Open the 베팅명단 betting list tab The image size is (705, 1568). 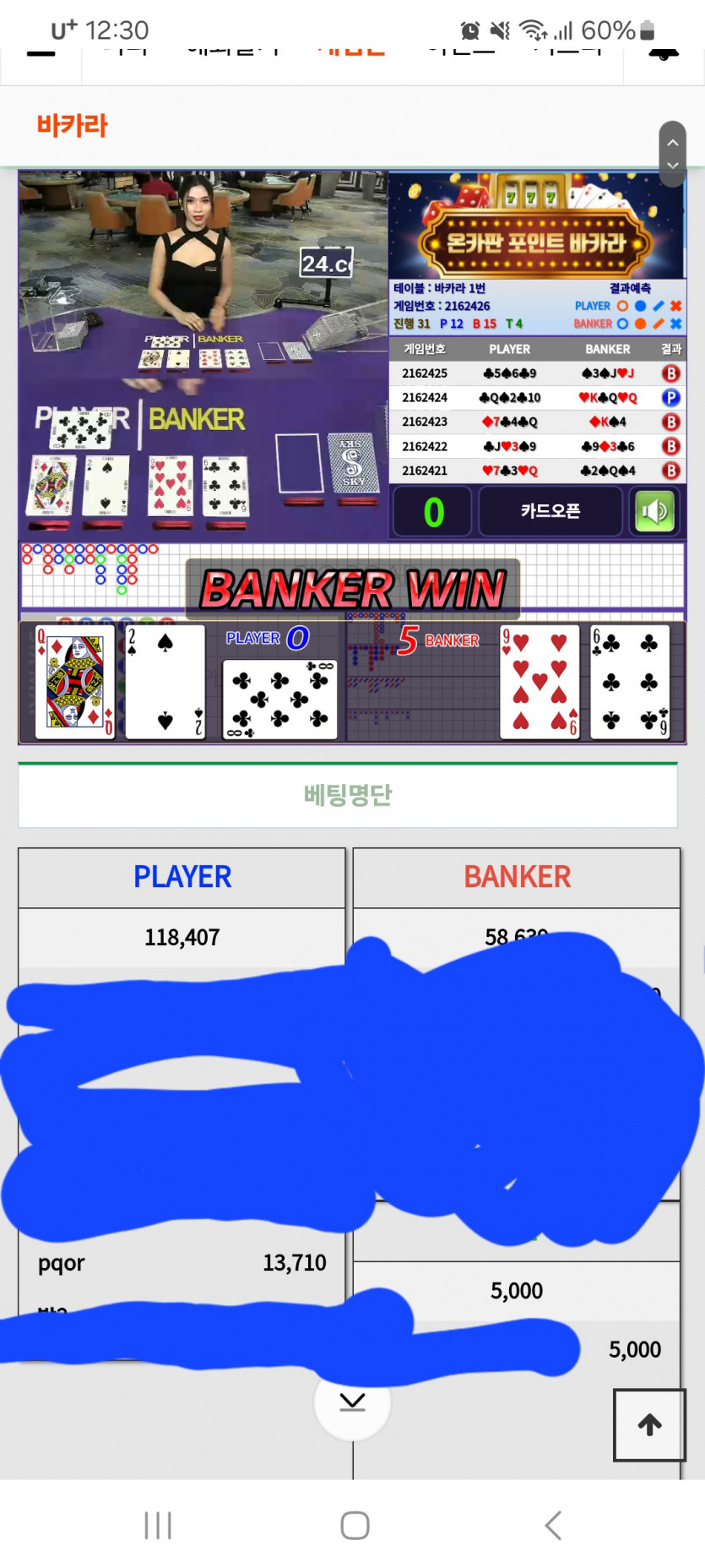point(348,795)
